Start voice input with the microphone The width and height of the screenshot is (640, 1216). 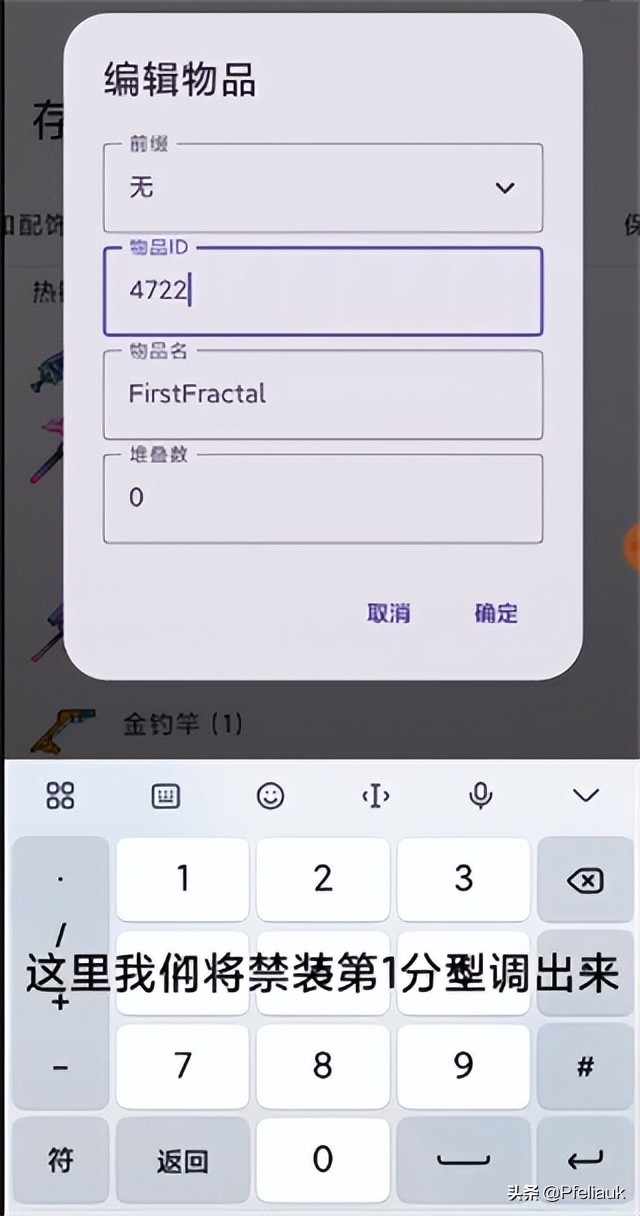(481, 795)
